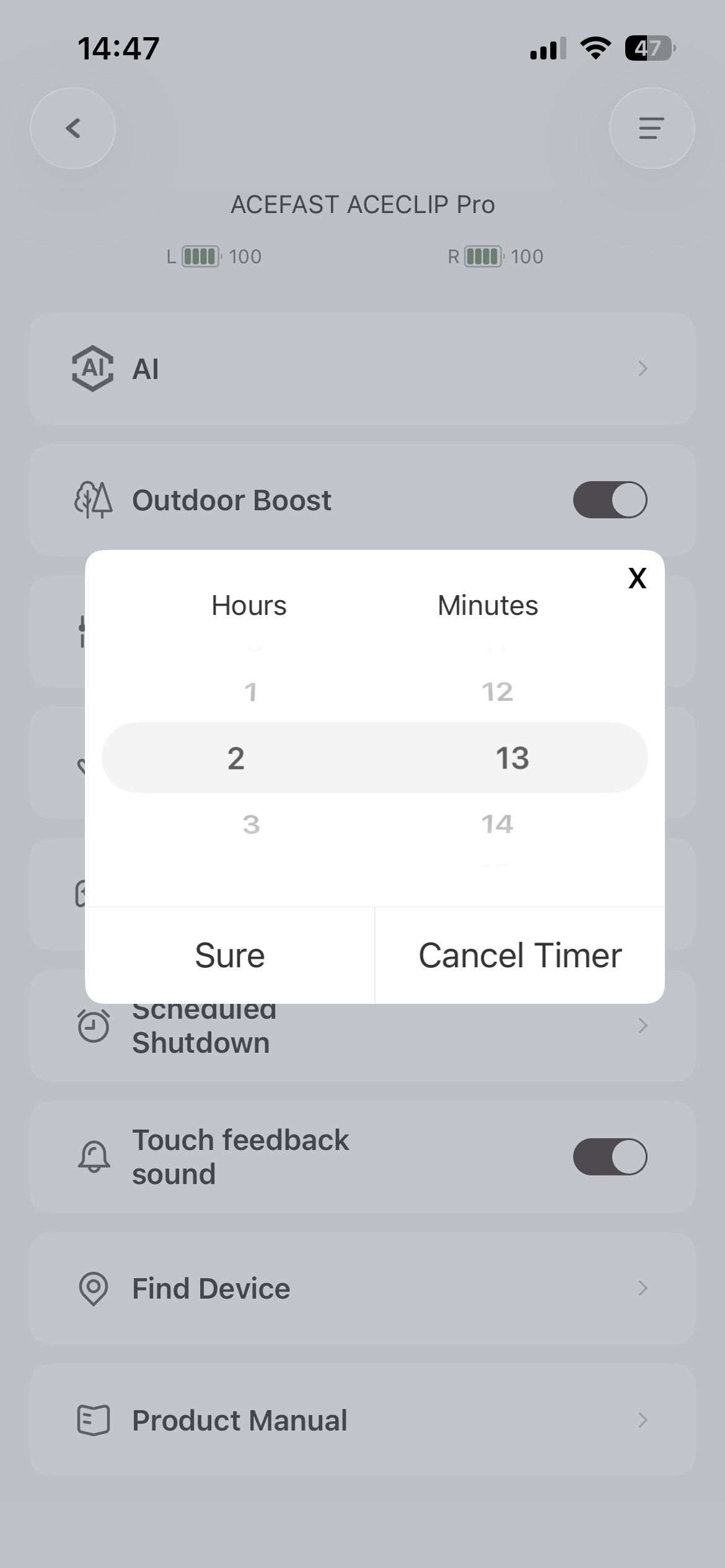Open the AI settings row
The width and height of the screenshot is (725, 1568).
(x=362, y=369)
